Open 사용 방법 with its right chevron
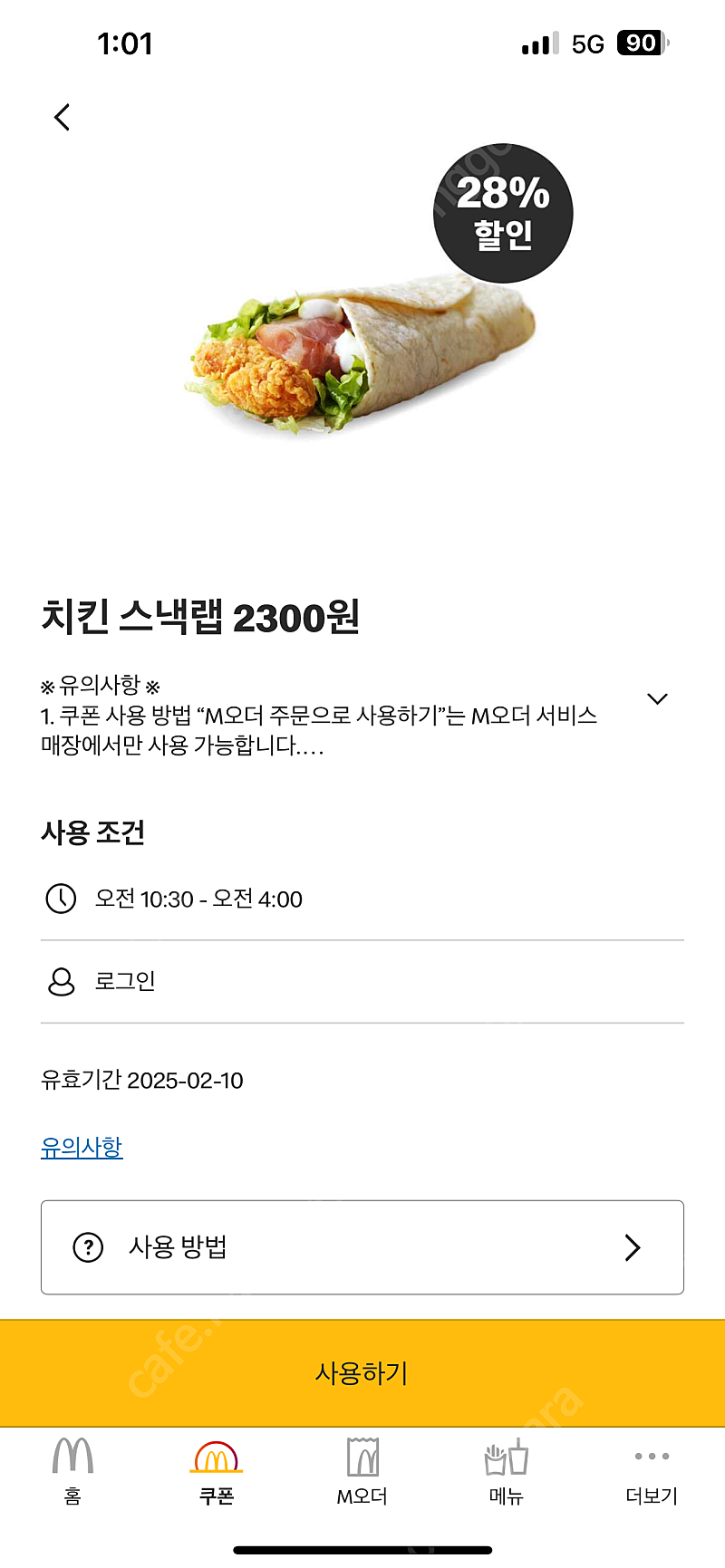The image size is (725, 1568). [x=634, y=1246]
